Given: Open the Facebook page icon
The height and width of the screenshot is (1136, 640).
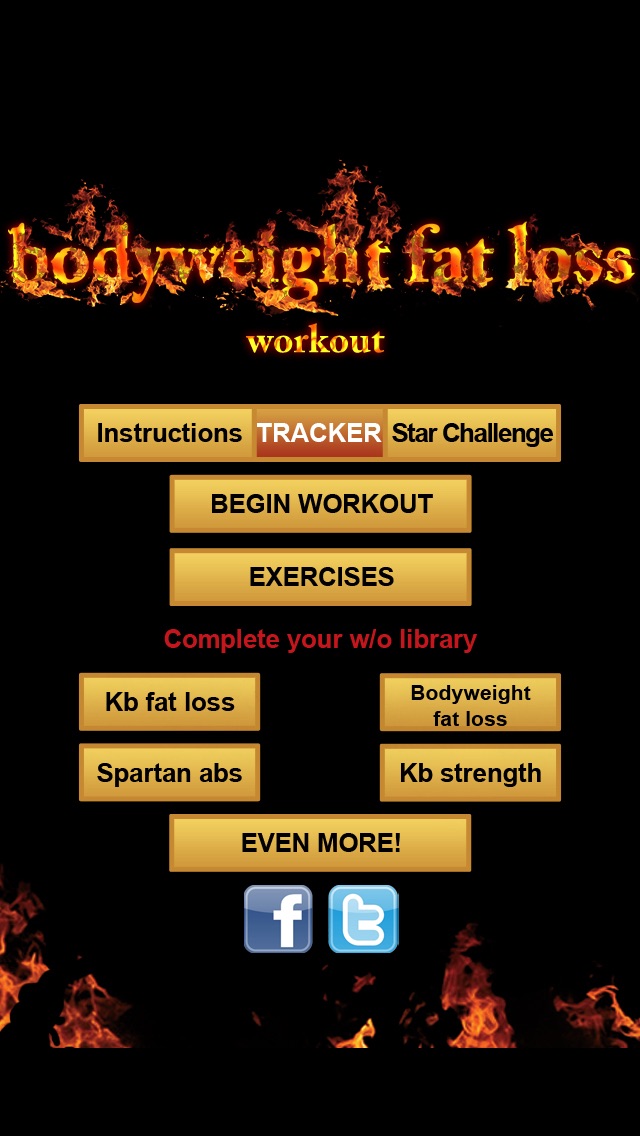Looking at the screenshot, I should [278, 919].
